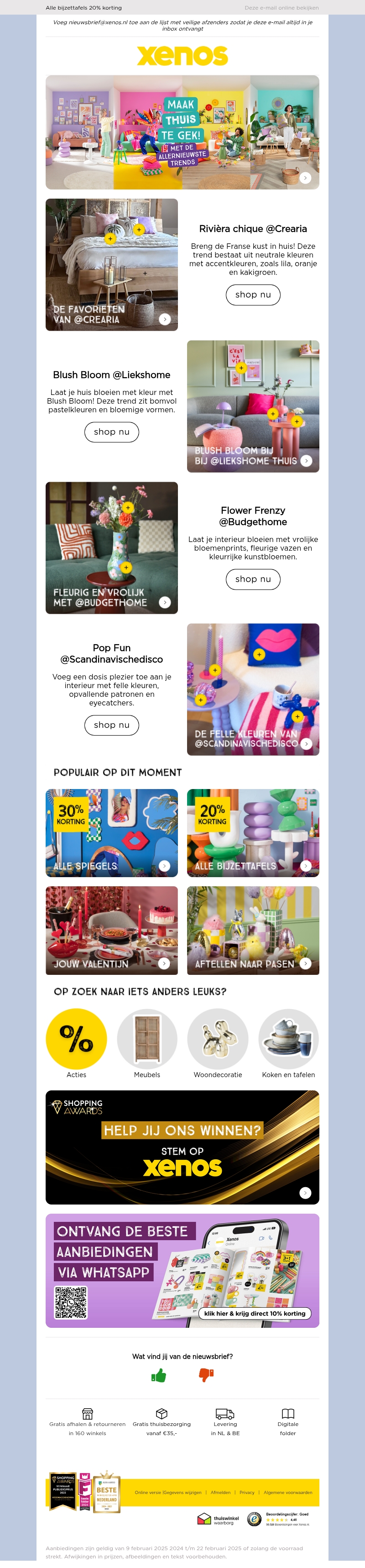Tap 'shop nu' under Flower Frenzy @Budgethome

click(253, 579)
